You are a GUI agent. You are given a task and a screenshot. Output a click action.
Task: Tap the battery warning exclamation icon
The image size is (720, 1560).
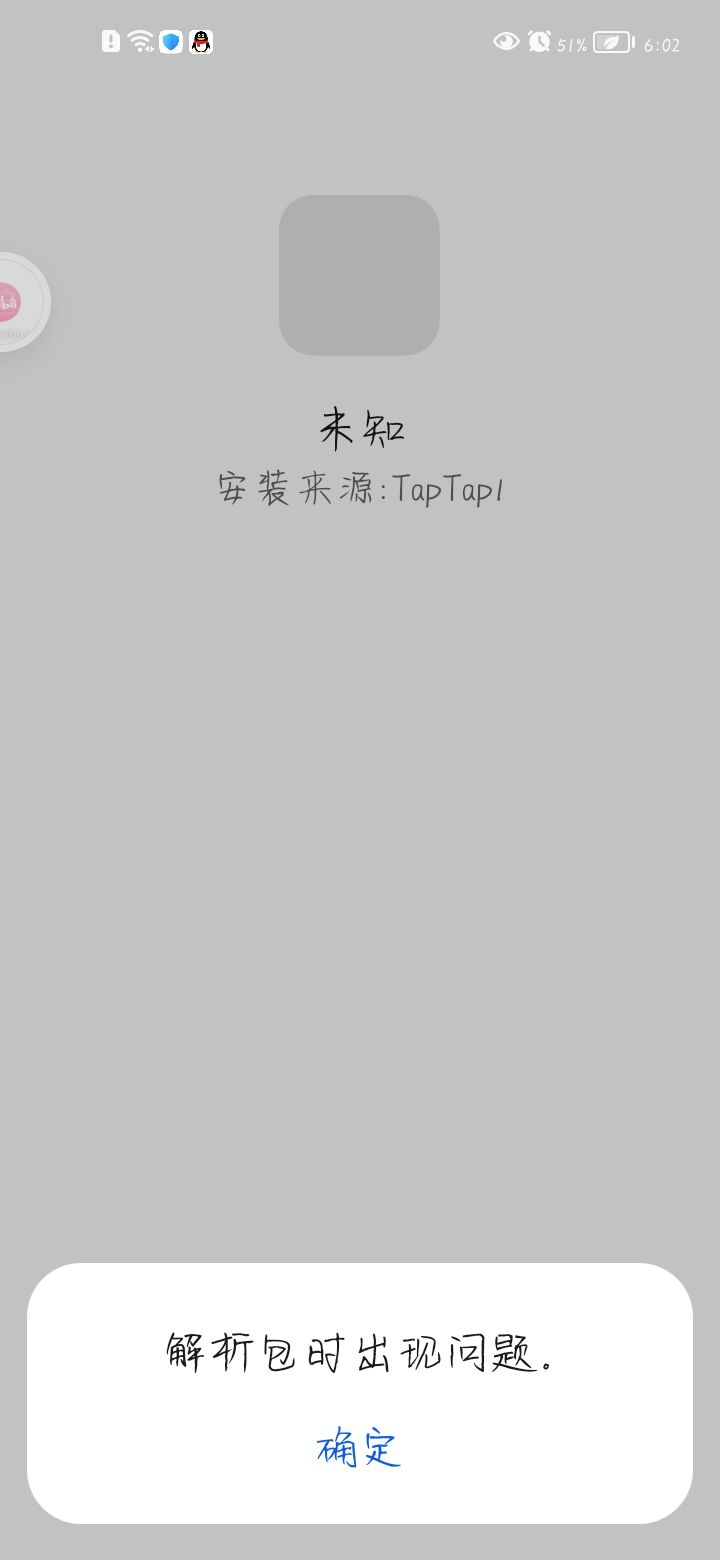click(x=110, y=41)
